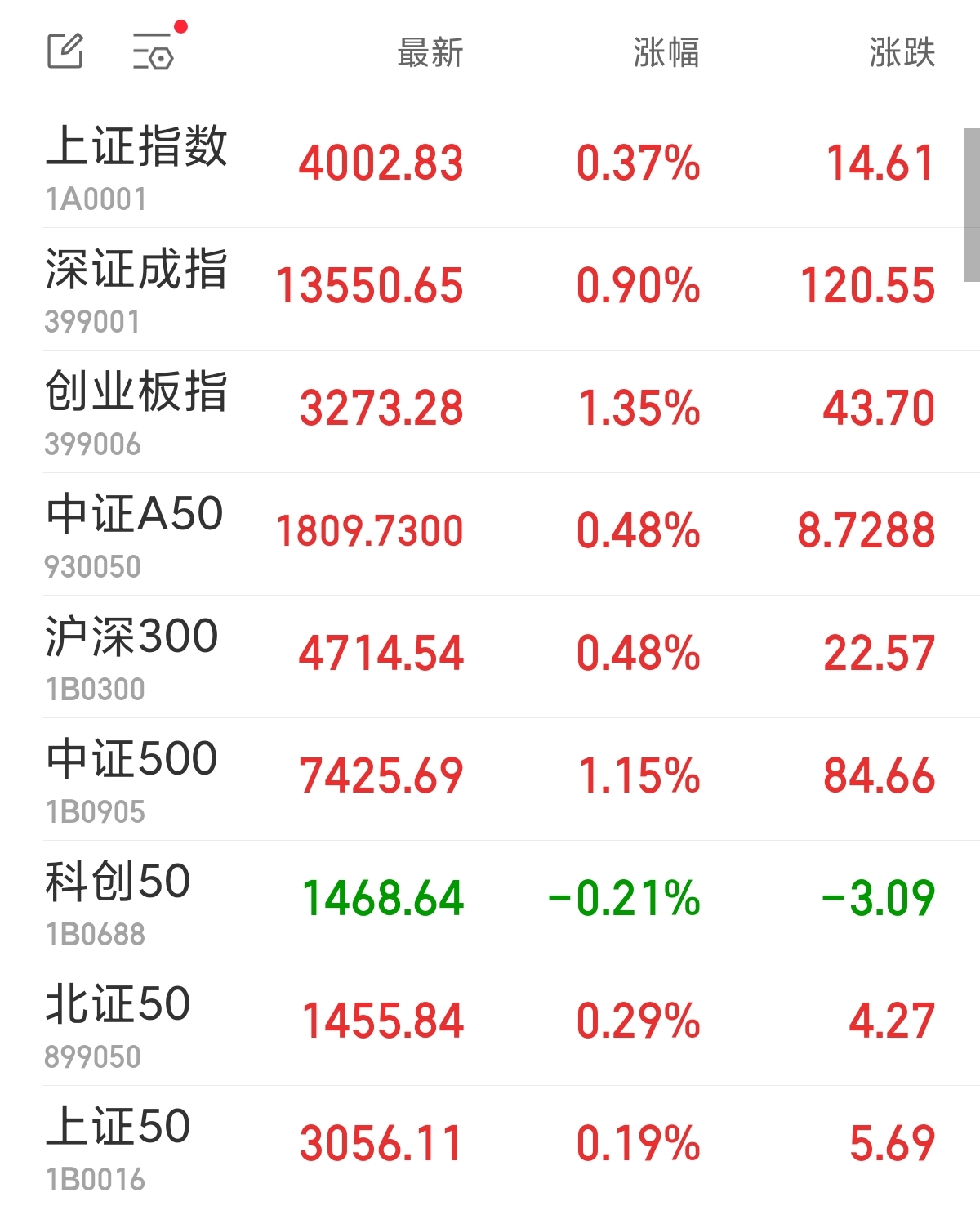
Task: Open 深证成指 index details
Action: coord(490,289)
